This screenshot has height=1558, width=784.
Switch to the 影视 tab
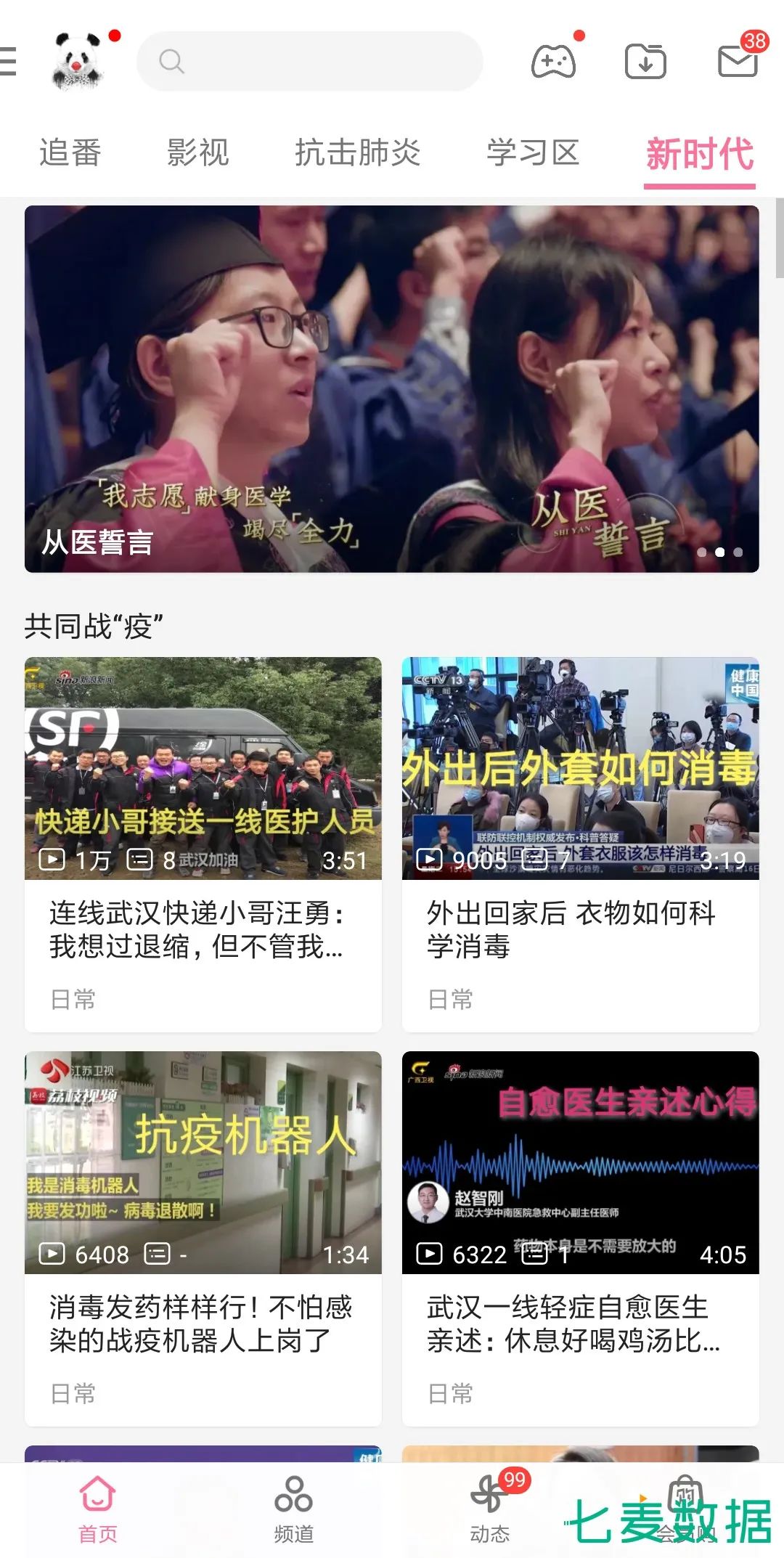pos(197,153)
